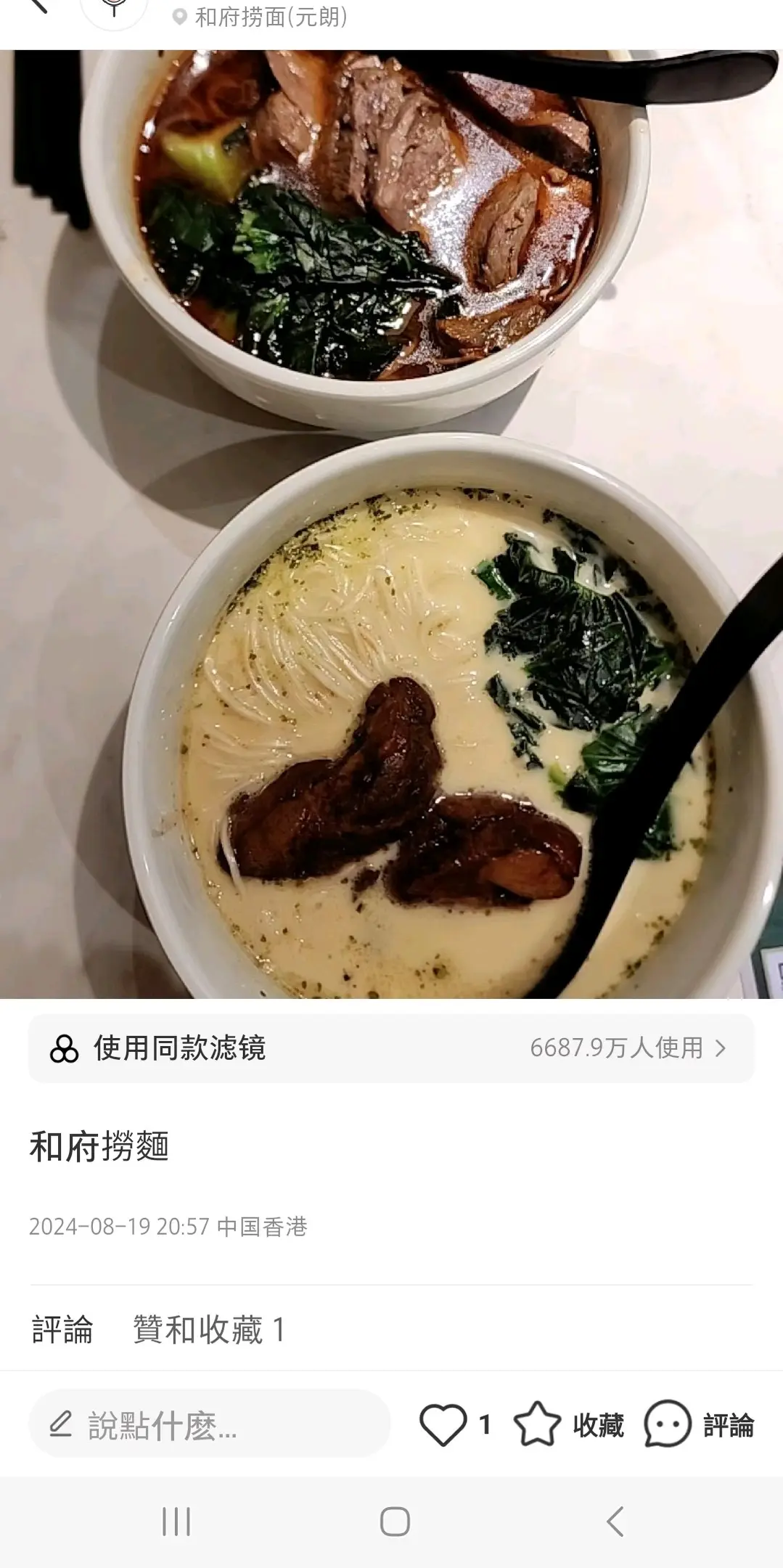This screenshot has width=783, height=1568.
Task: Go to home screen via system button
Action: [x=395, y=1522]
